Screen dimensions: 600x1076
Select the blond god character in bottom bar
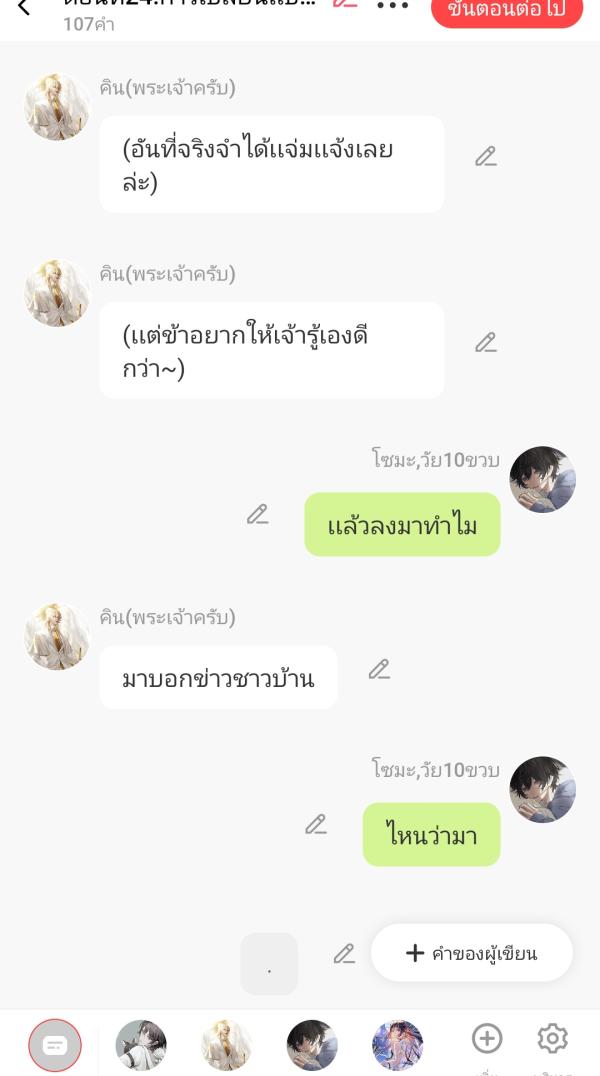tap(226, 1046)
